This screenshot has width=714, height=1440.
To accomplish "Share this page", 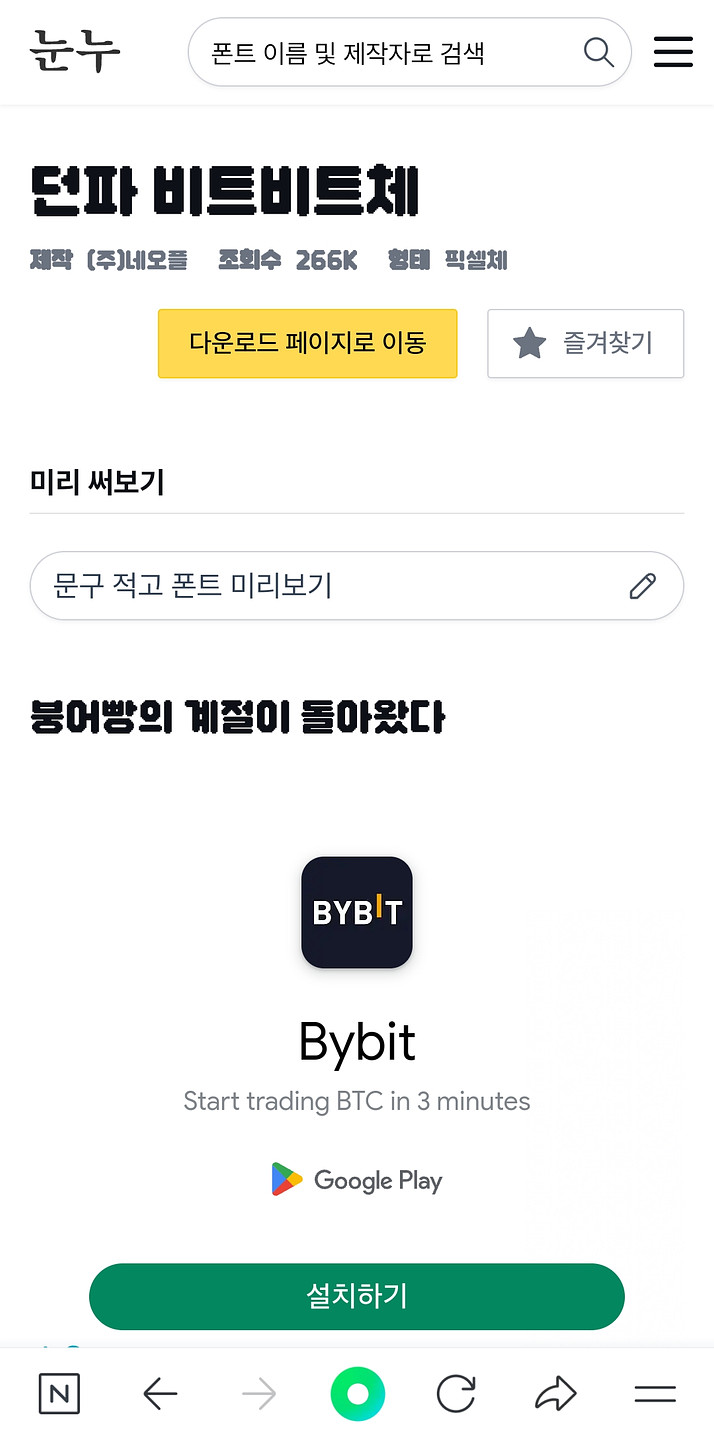I will [x=556, y=1394].
